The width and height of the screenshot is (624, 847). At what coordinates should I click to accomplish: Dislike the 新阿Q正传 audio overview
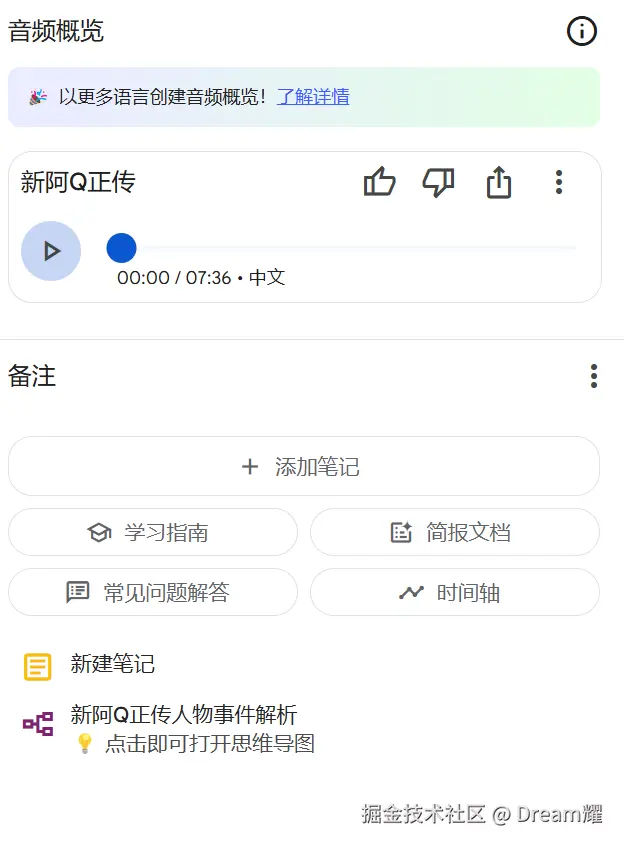click(x=438, y=182)
